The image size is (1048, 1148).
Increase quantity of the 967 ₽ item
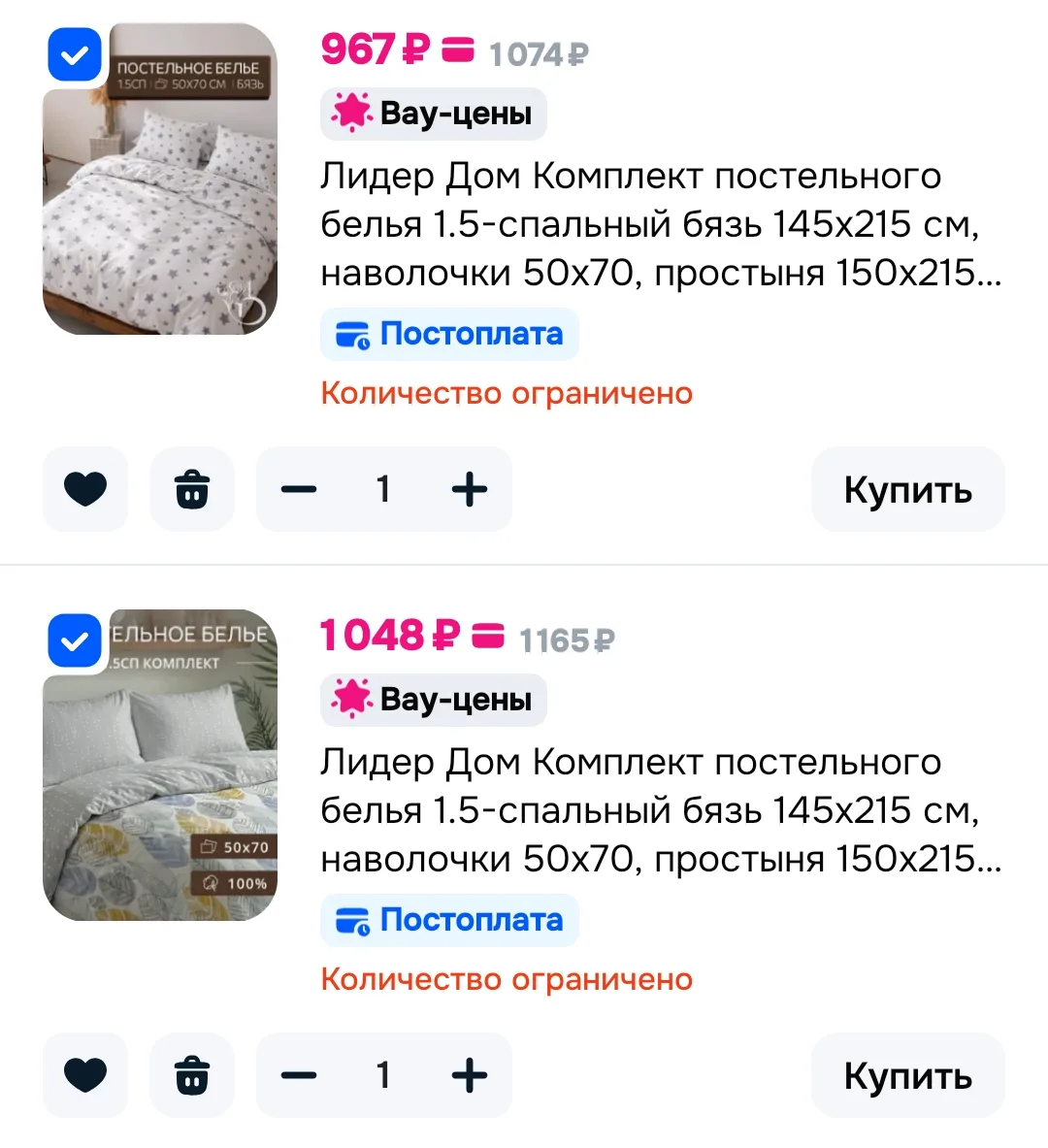(470, 489)
